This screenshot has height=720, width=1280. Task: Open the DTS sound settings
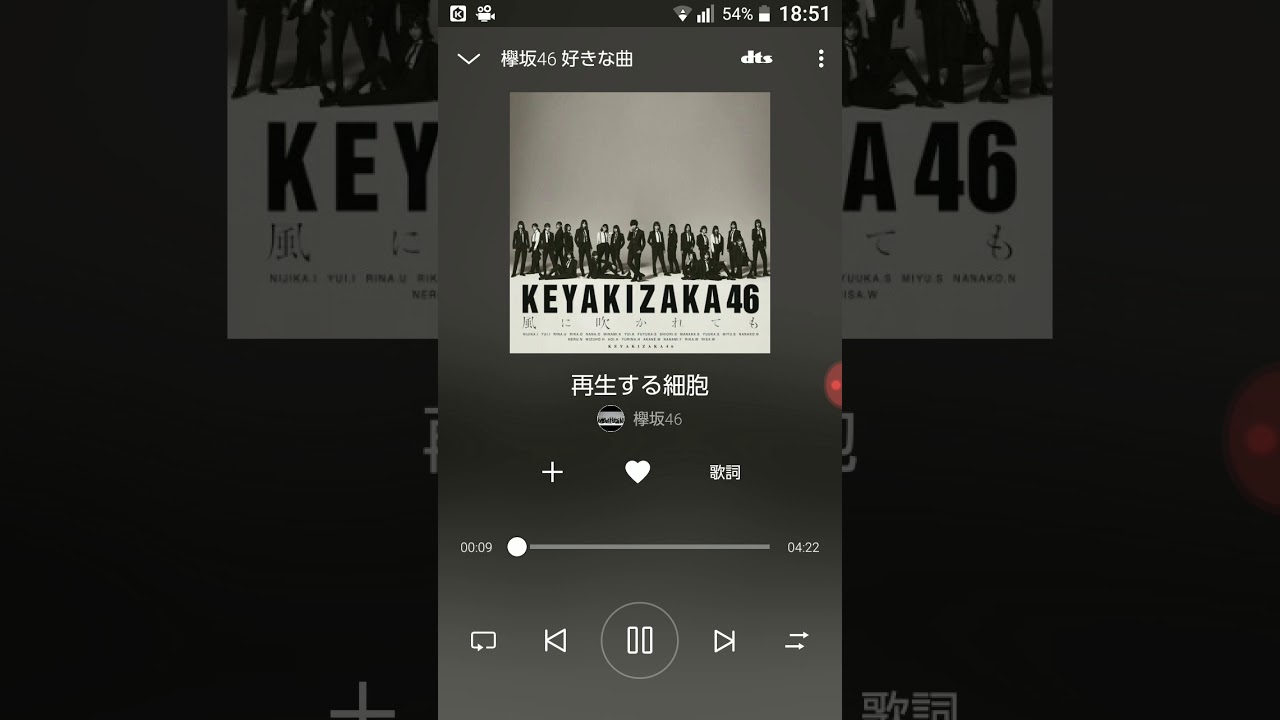point(756,59)
